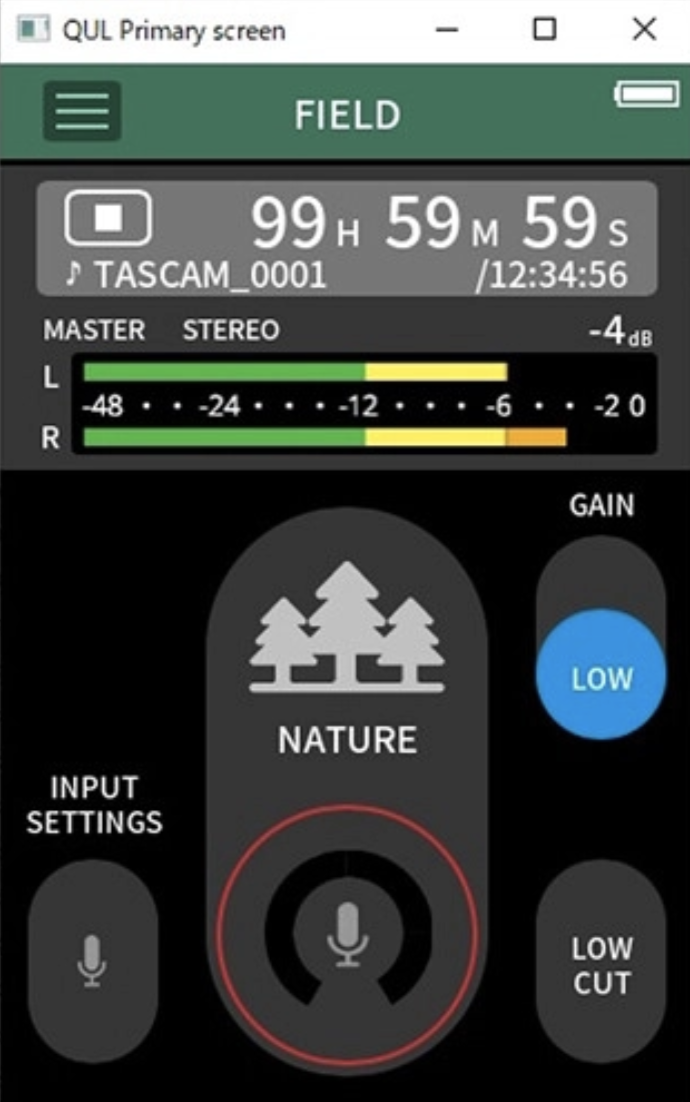Toggle the Low Cut filter
690x1102 pixels.
point(601,964)
